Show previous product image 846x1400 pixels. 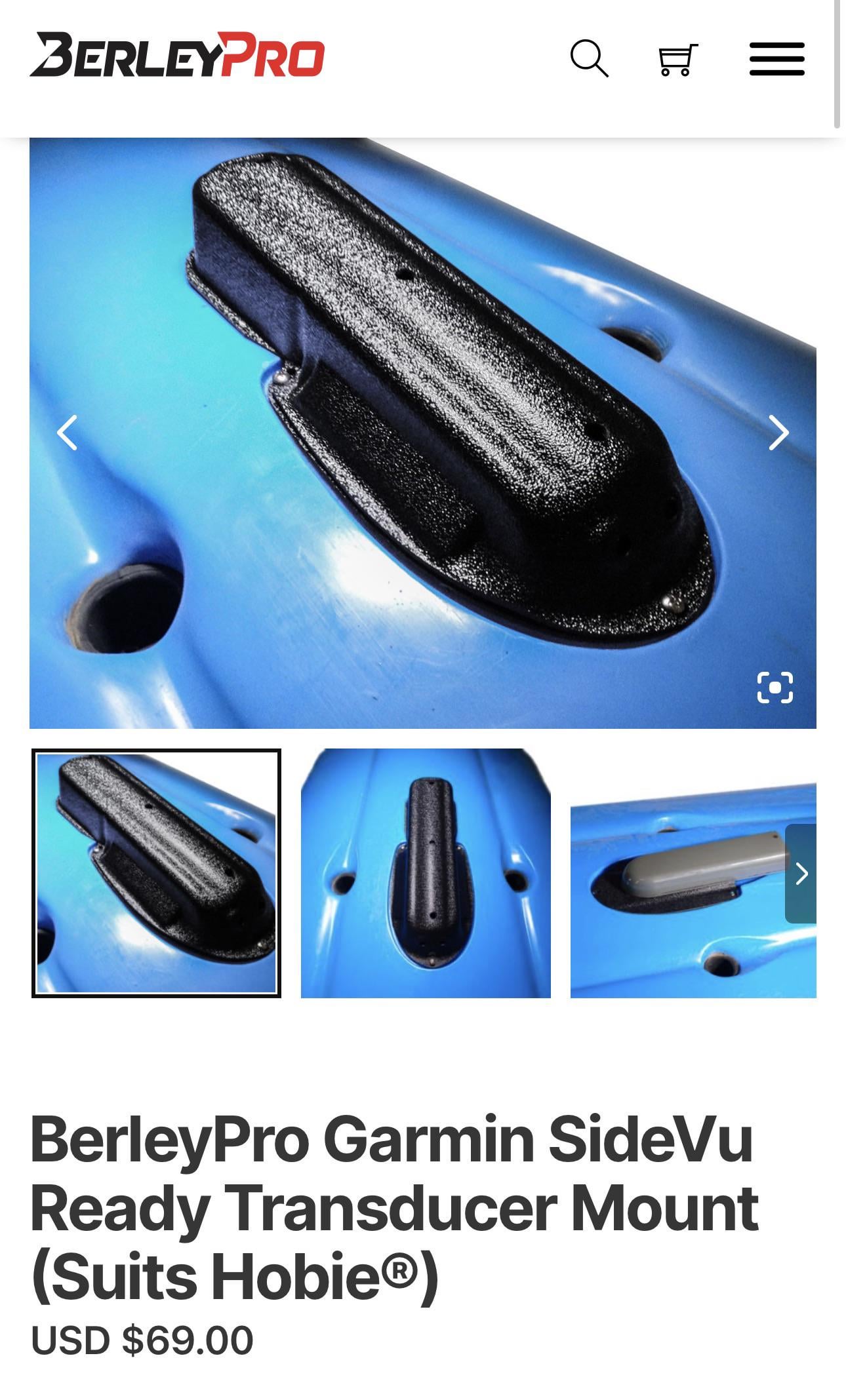point(68,433)
